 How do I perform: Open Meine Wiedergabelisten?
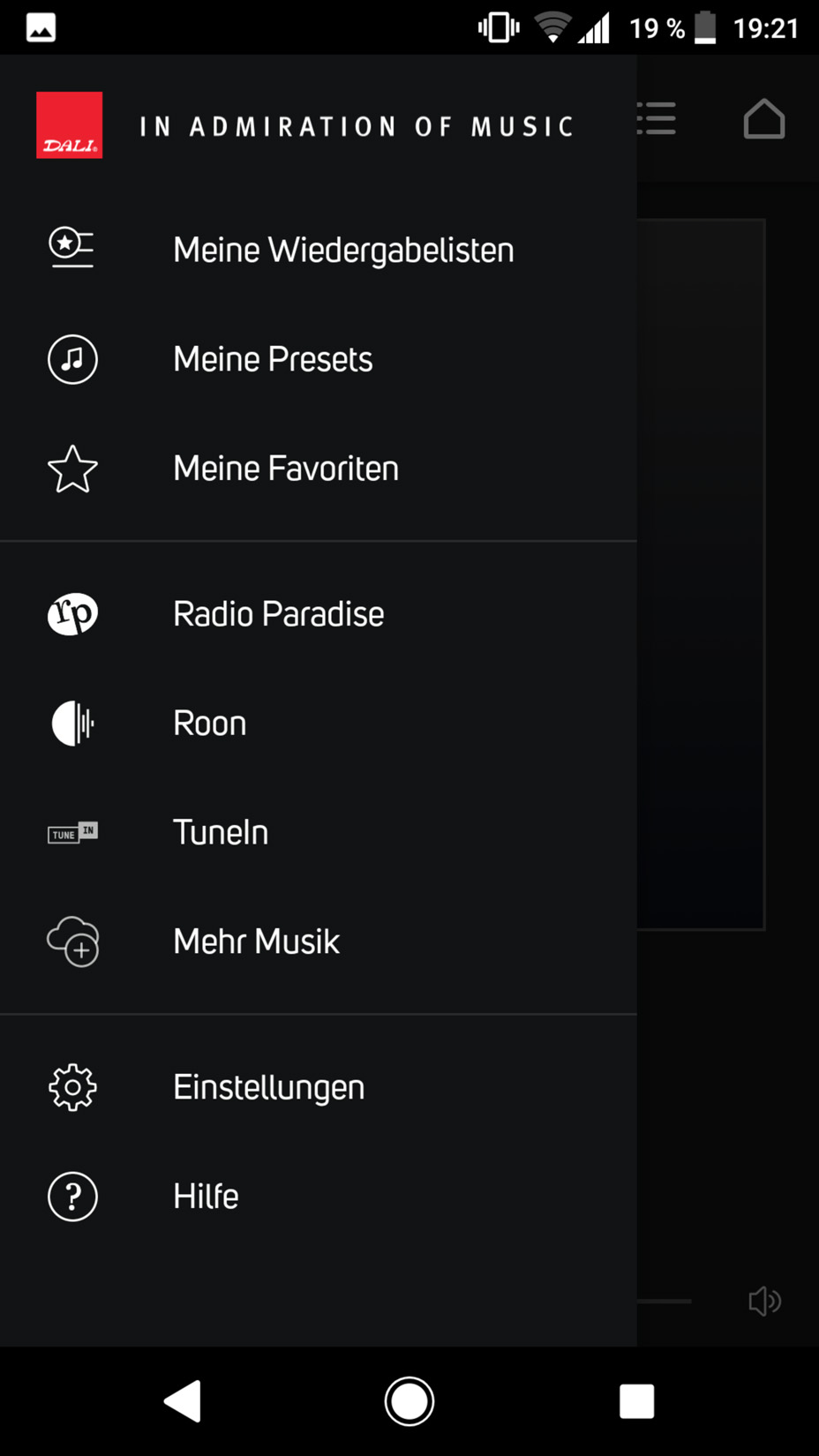click(x=318, y=250)
